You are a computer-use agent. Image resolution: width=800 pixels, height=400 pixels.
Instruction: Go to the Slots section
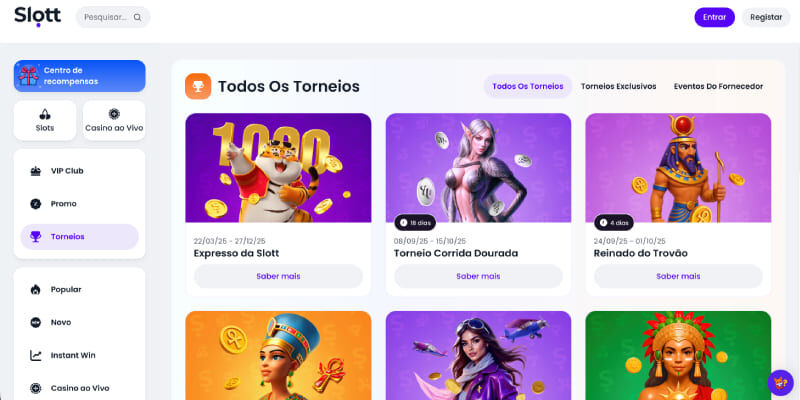[x=44, y=120]
